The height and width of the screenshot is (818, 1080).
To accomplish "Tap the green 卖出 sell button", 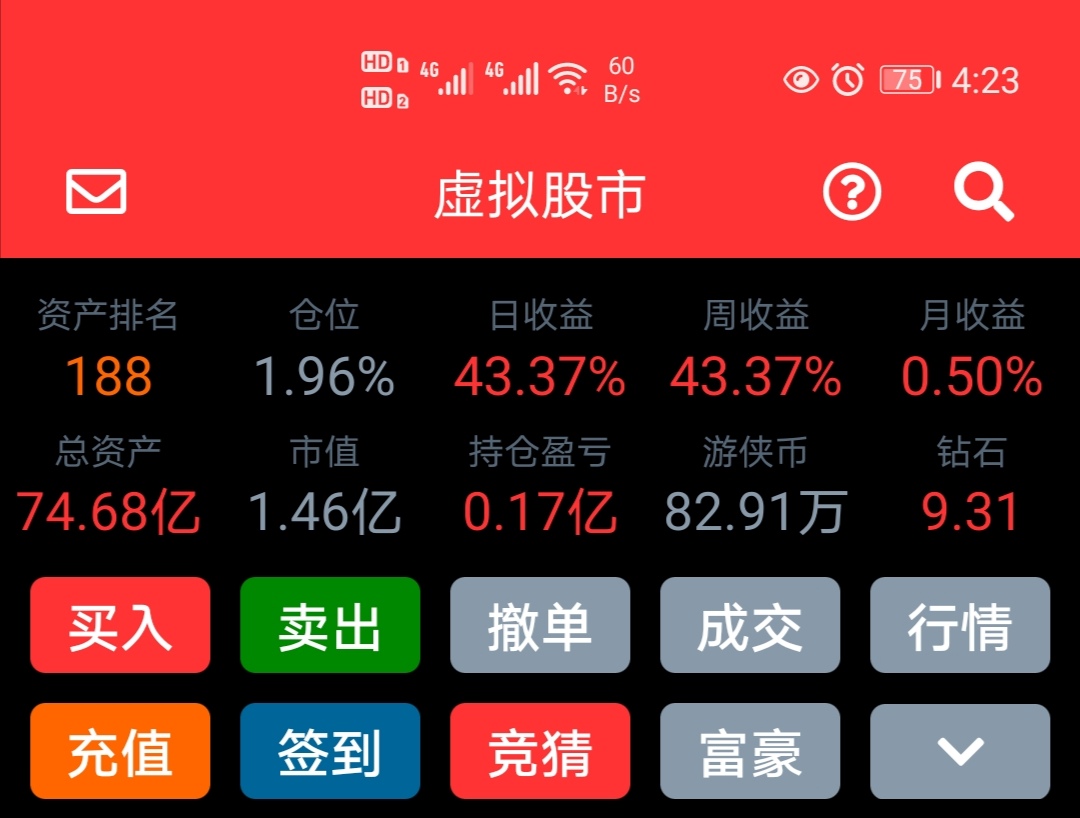I will click(330, 626).
